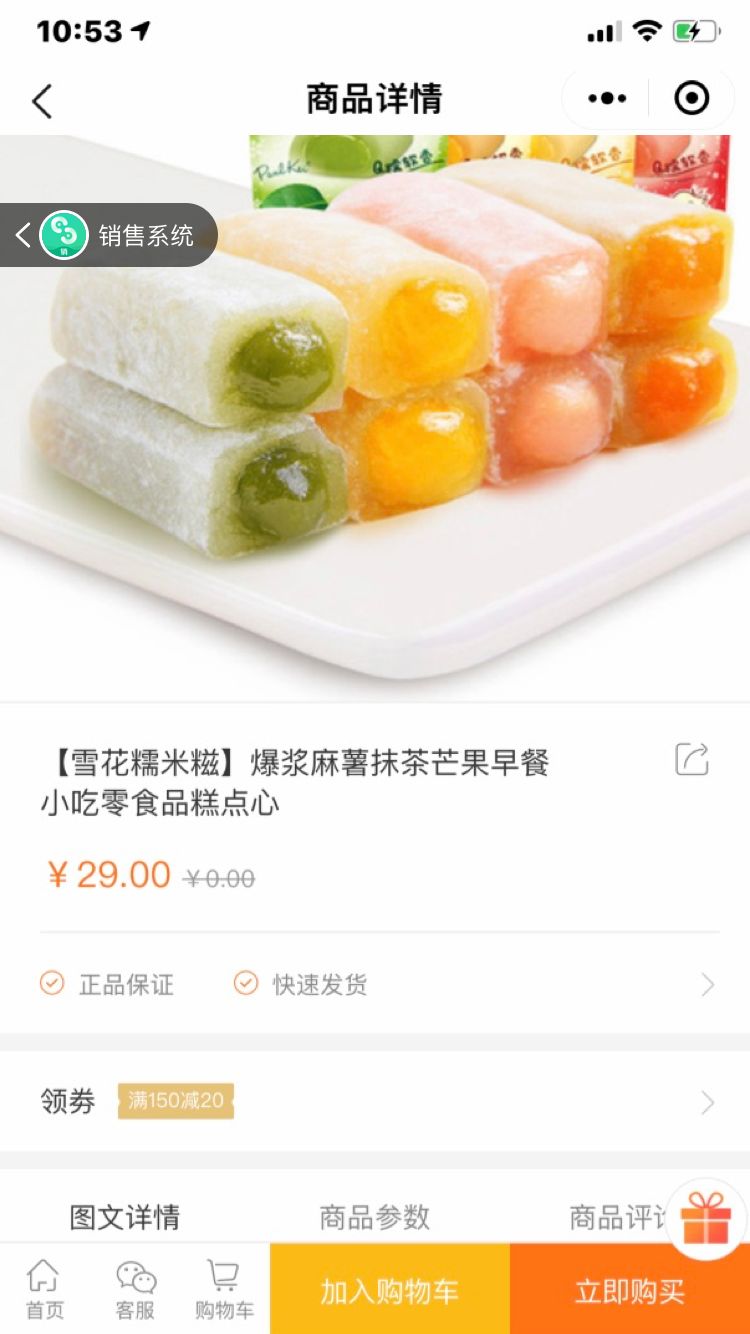Switch to the 图文详情 tab
This screenshot has height=1334, width=750.
click(125, 1217)
